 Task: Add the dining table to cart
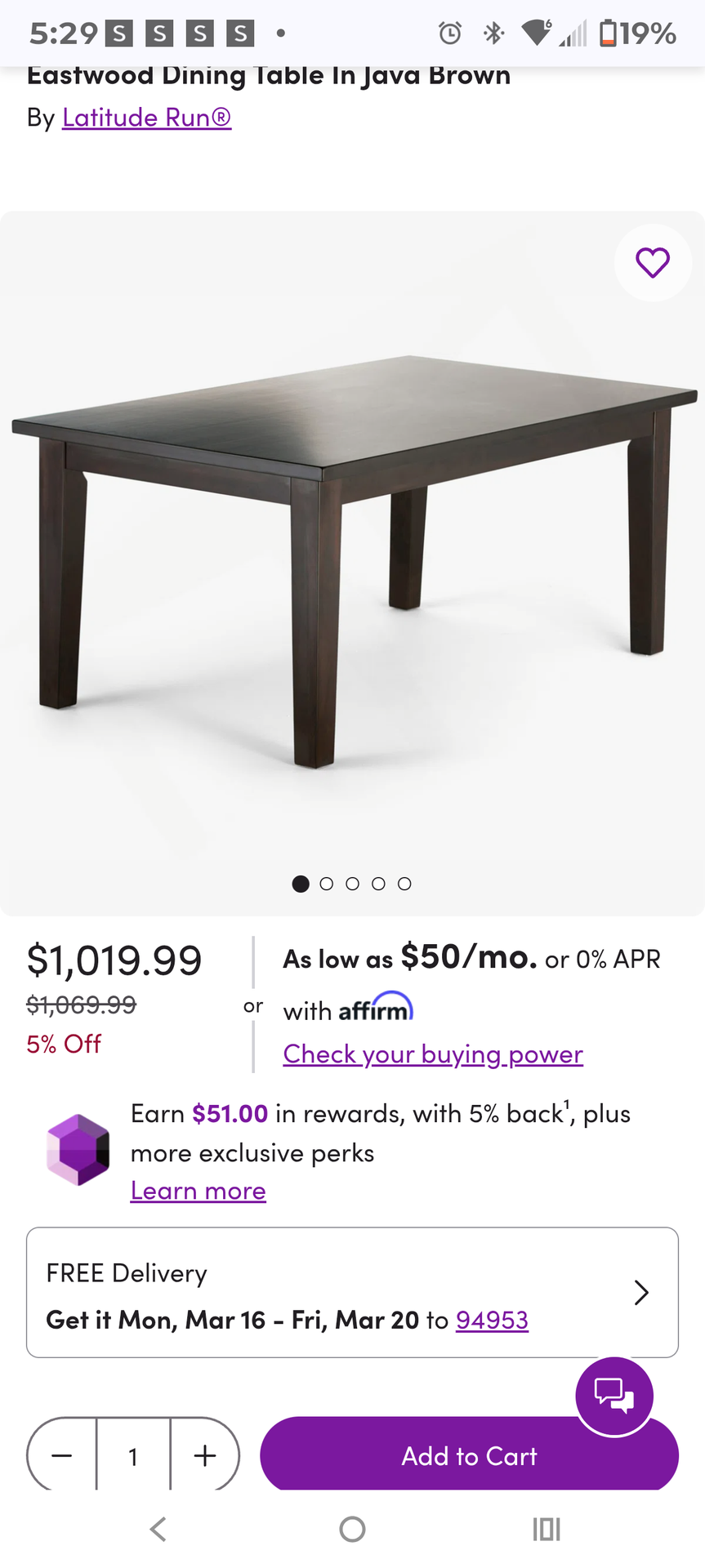click(x=469, y=1454)
